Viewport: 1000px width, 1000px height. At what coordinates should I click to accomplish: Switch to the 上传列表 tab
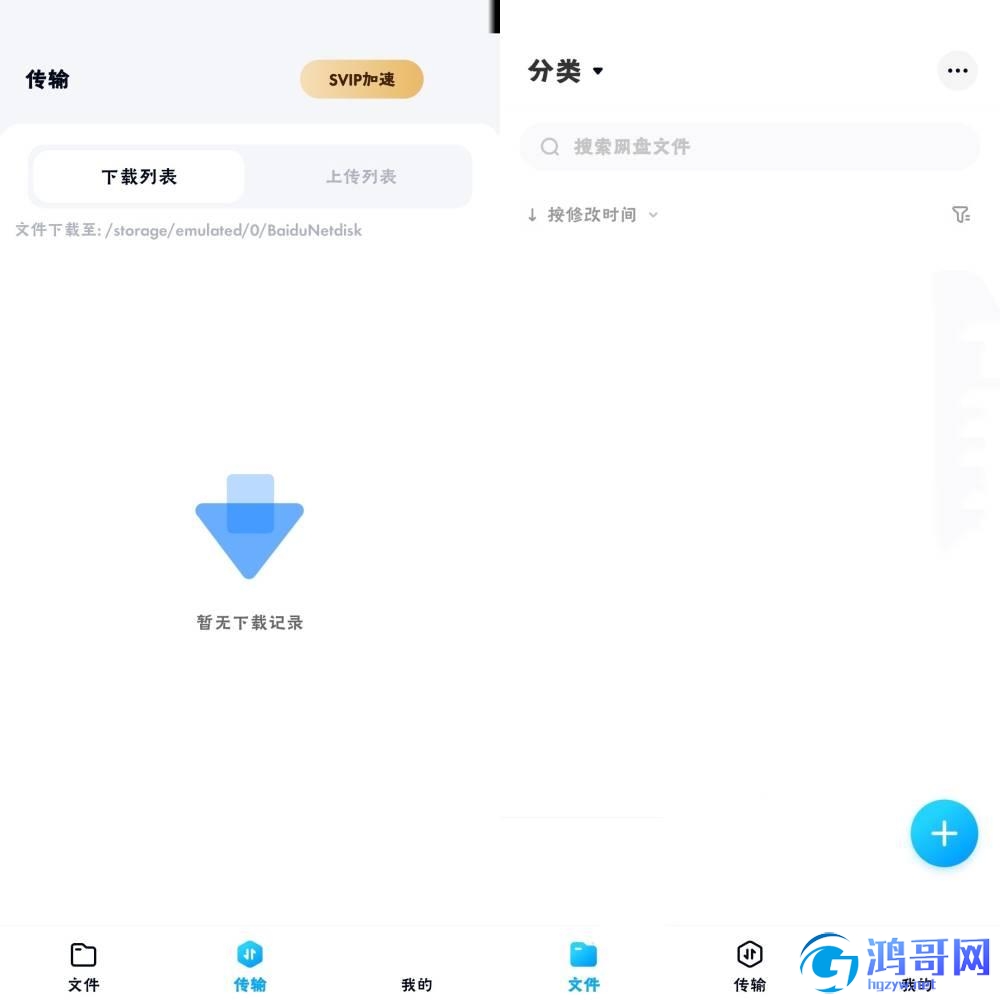coord(361,177)
